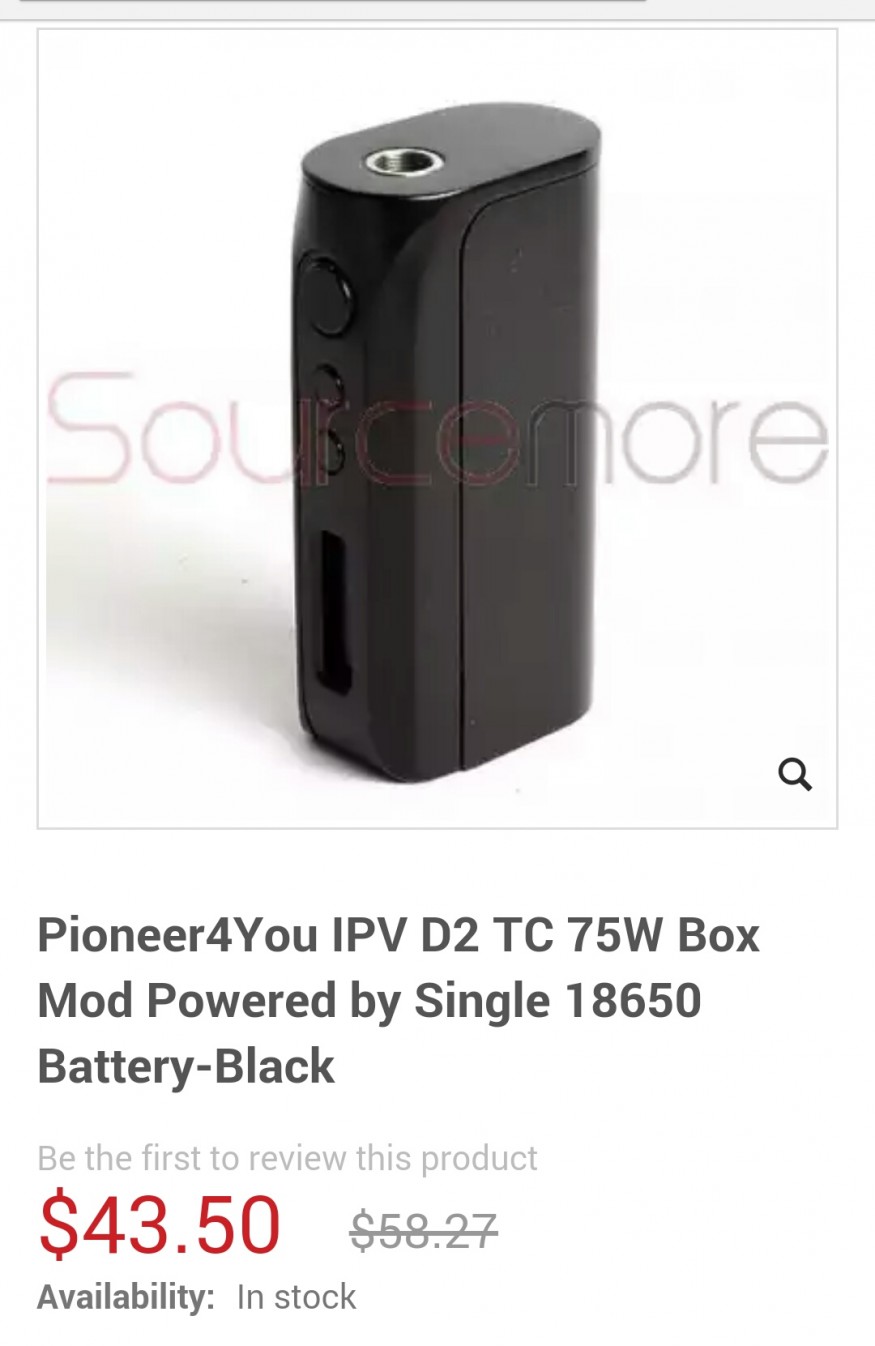
Task: Open the IPV D2 box mod photo
Action: 437,428
